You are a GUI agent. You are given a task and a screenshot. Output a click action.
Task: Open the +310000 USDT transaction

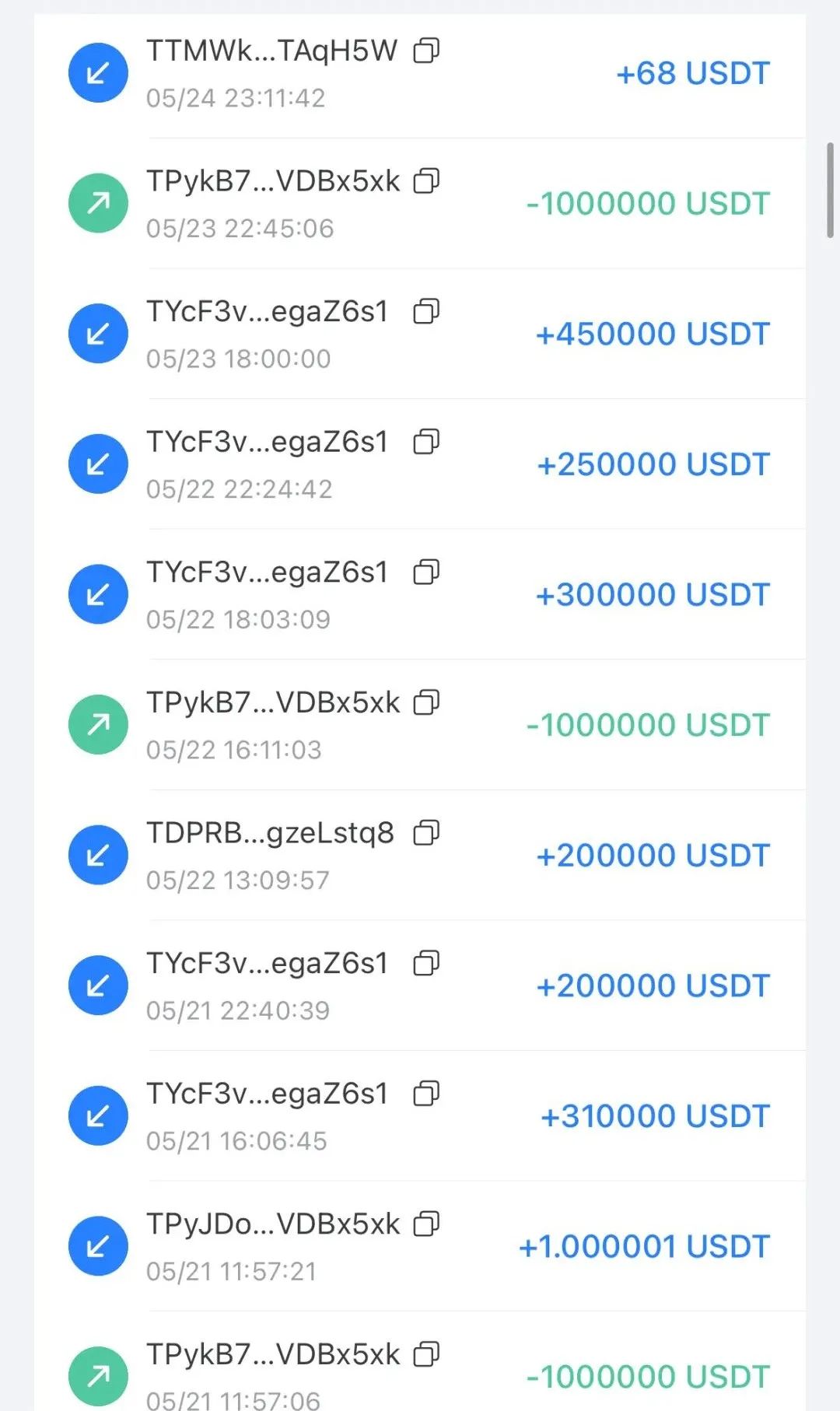654,1116
